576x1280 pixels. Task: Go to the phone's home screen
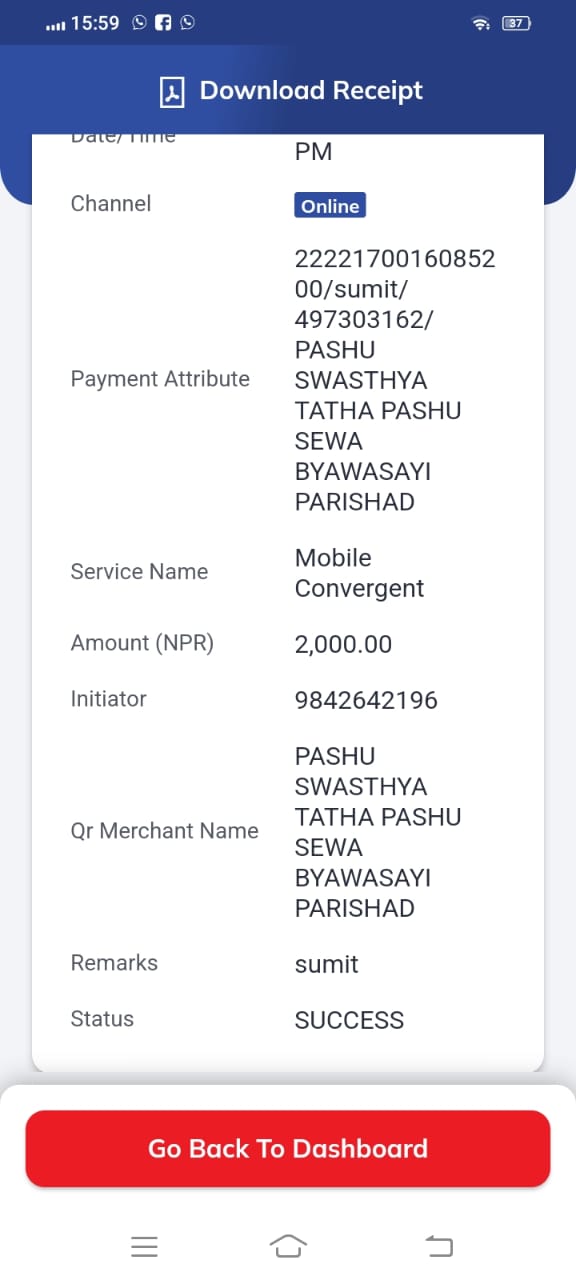(x=288, y=1246)
